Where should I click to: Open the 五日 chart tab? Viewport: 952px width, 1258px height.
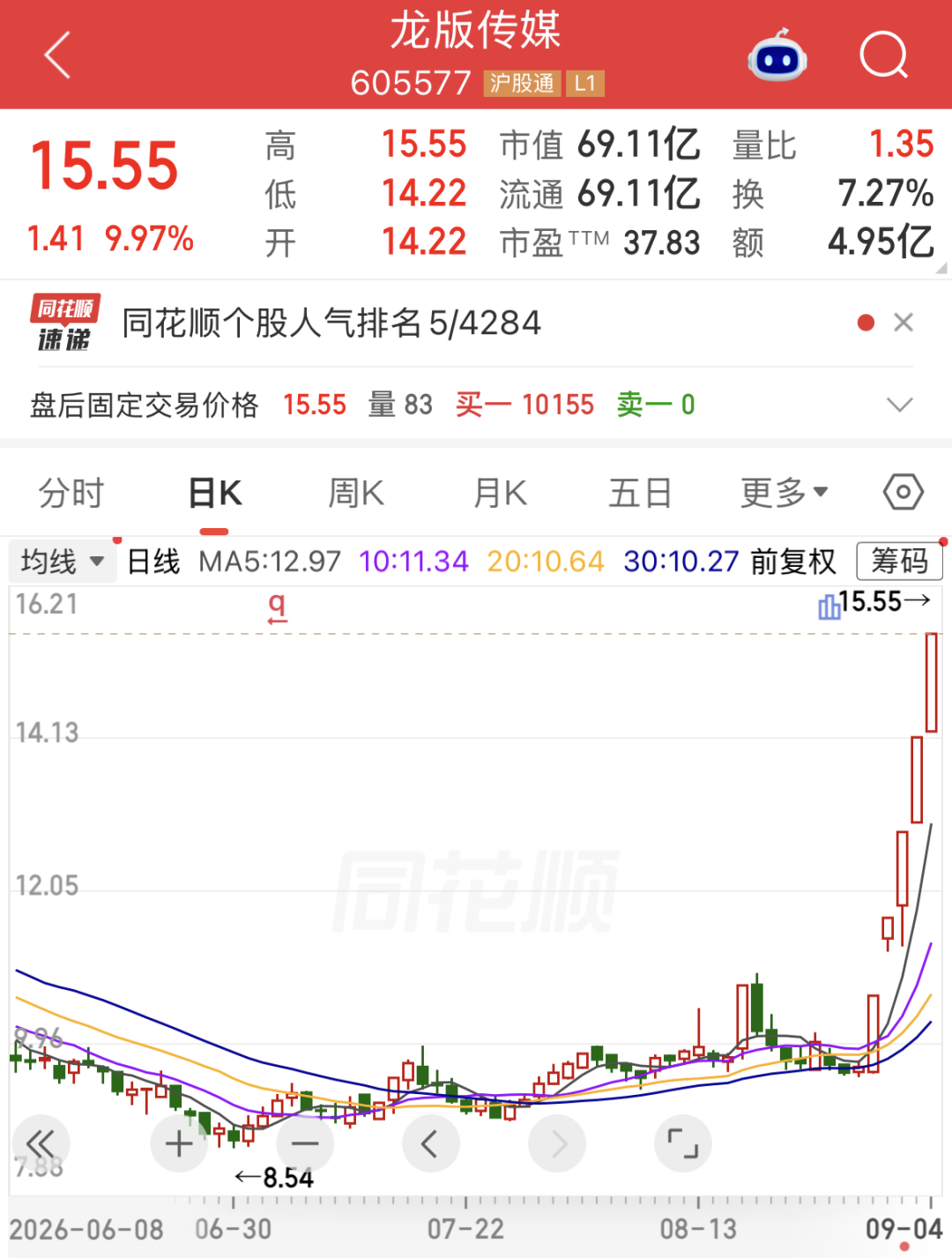click(641, 493)
